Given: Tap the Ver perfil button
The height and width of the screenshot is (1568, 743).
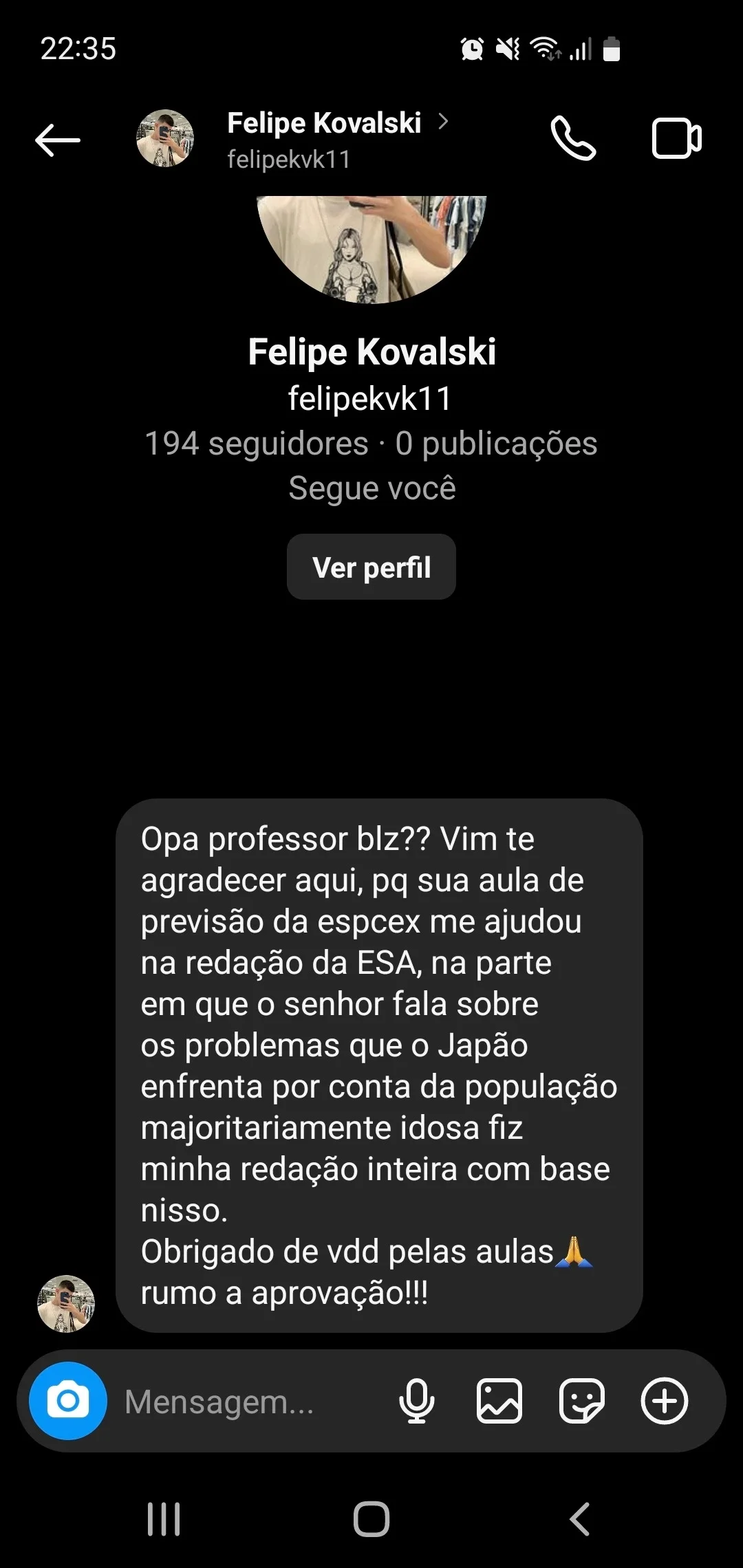Looking at the screenshot, I should pos(371,567).
